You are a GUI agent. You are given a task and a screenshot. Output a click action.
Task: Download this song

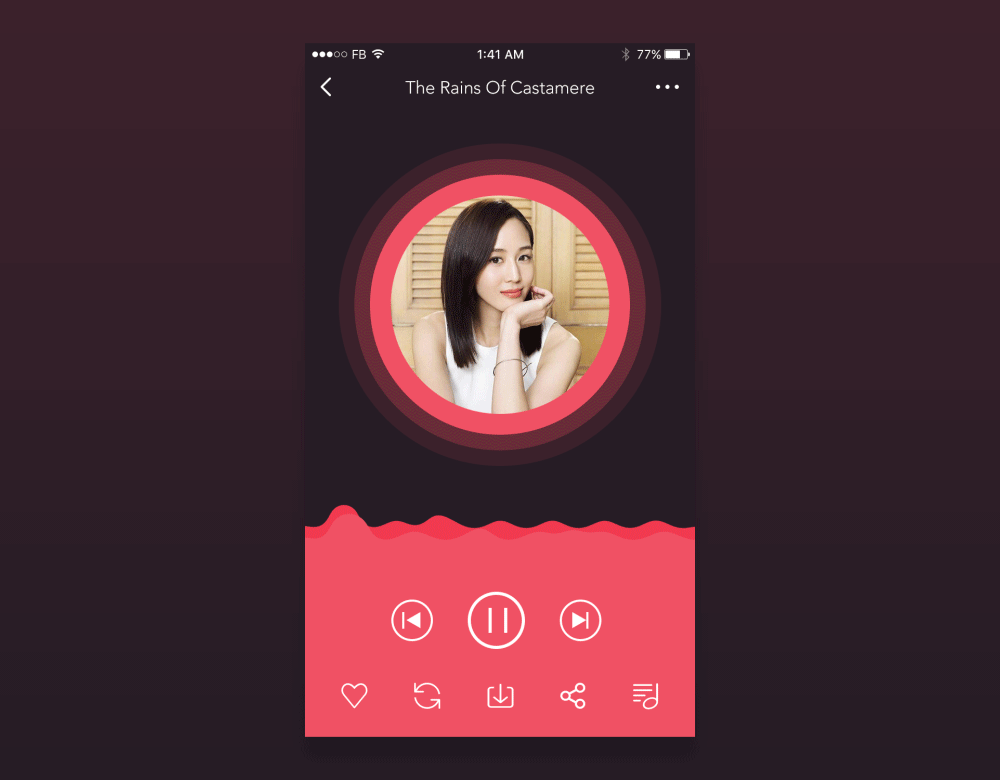click(500, 695)
